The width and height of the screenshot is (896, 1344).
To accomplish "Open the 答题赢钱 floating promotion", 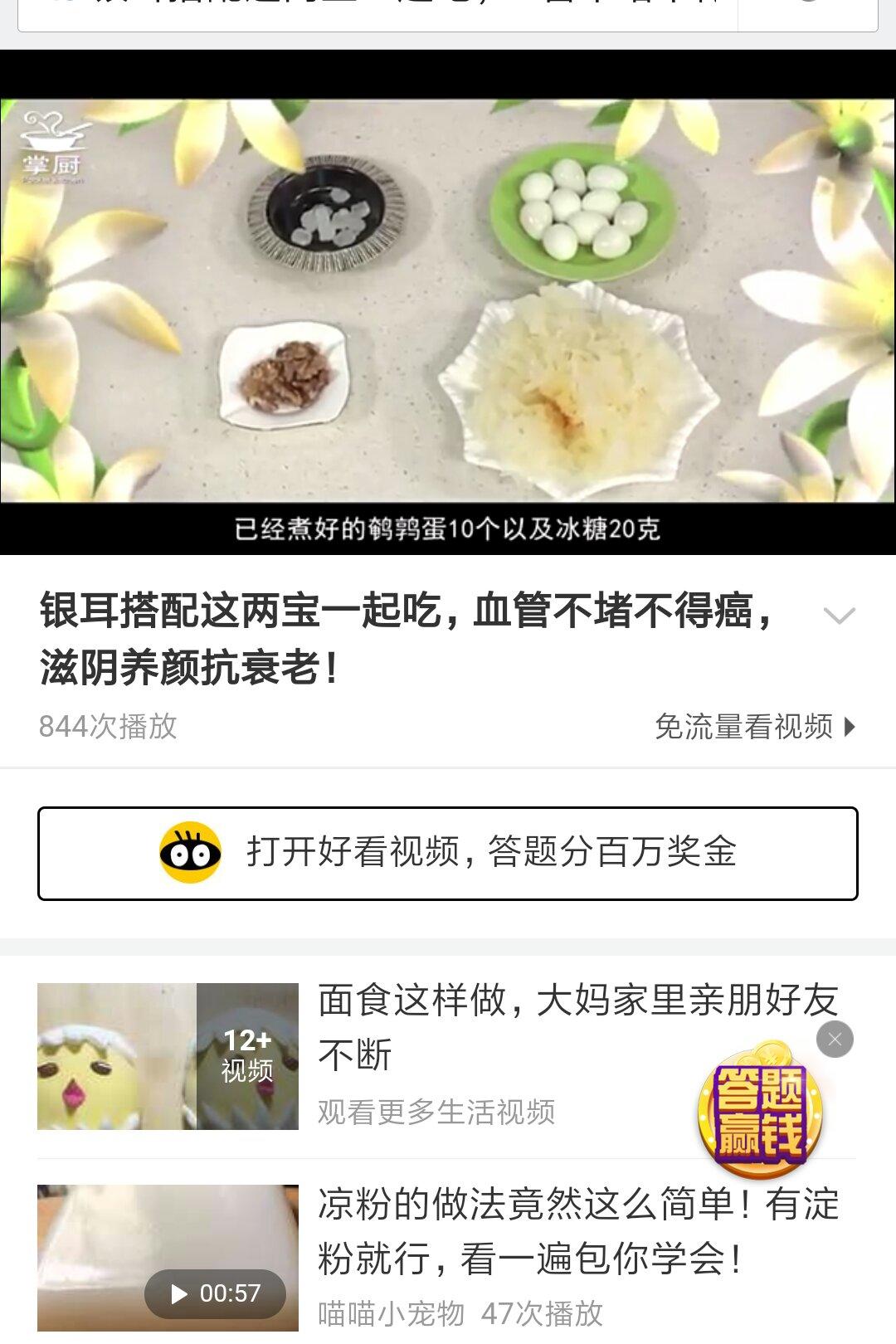I will pyautogui.click(x=760, y=1112).
